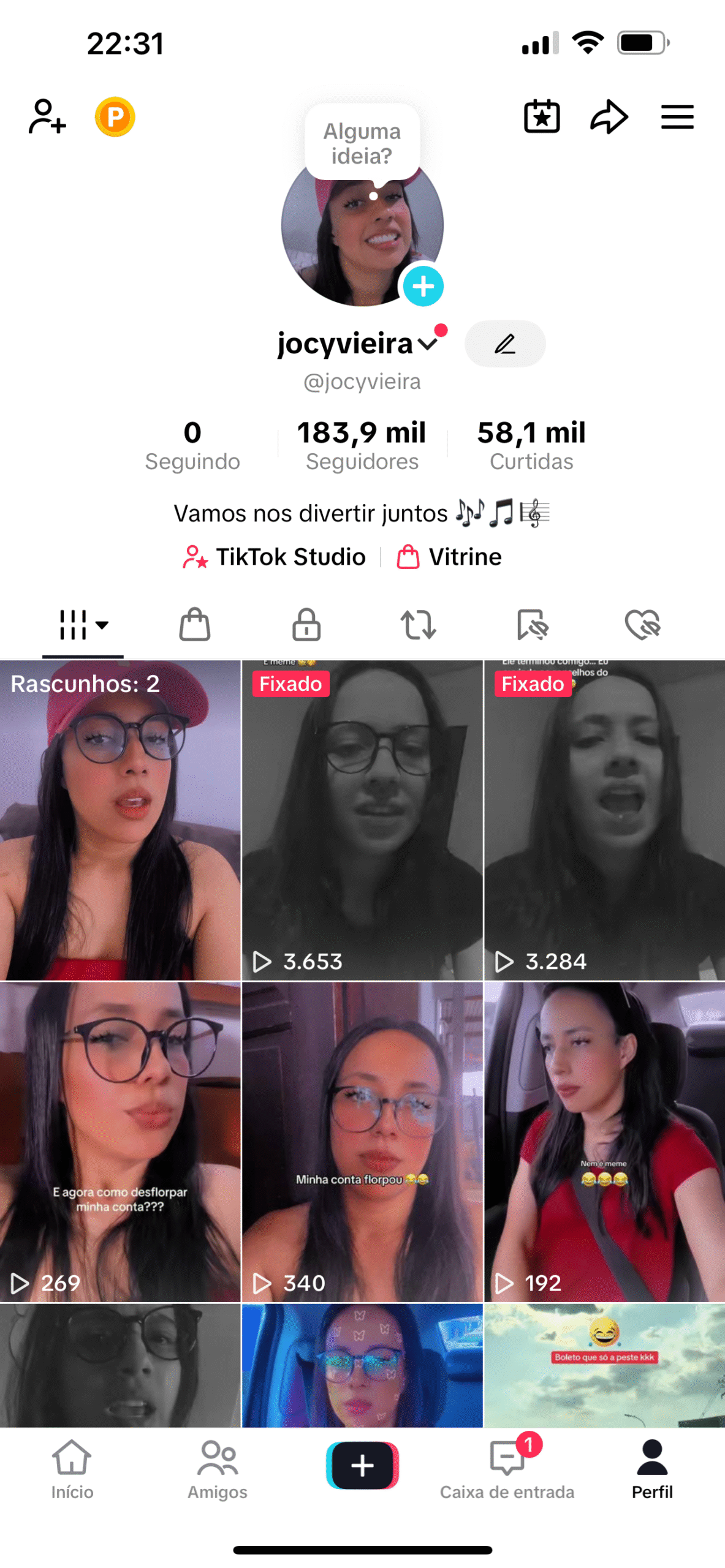Tap the gold P coin icon
The width and height of the screenshot is (725, 1568).
[x=115, y=116]
